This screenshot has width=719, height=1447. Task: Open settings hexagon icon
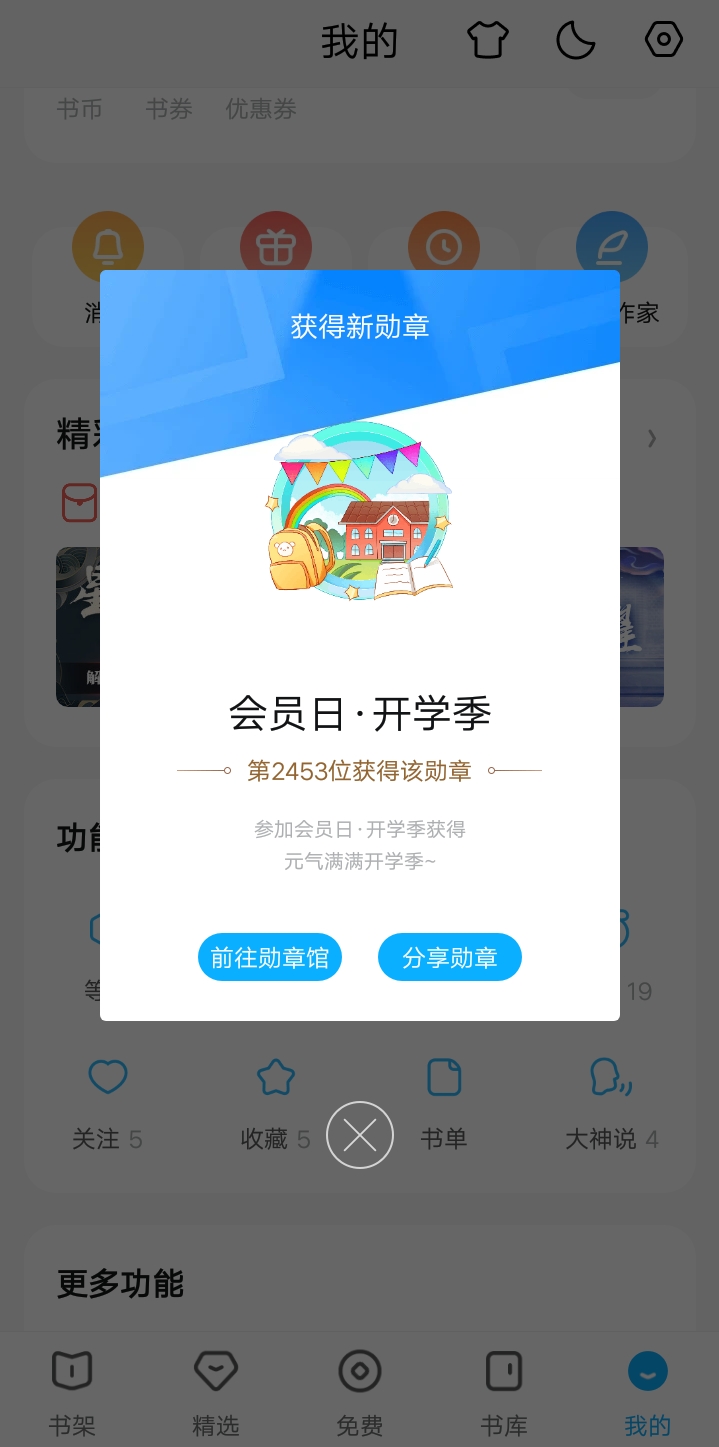[x=663, y=40]
